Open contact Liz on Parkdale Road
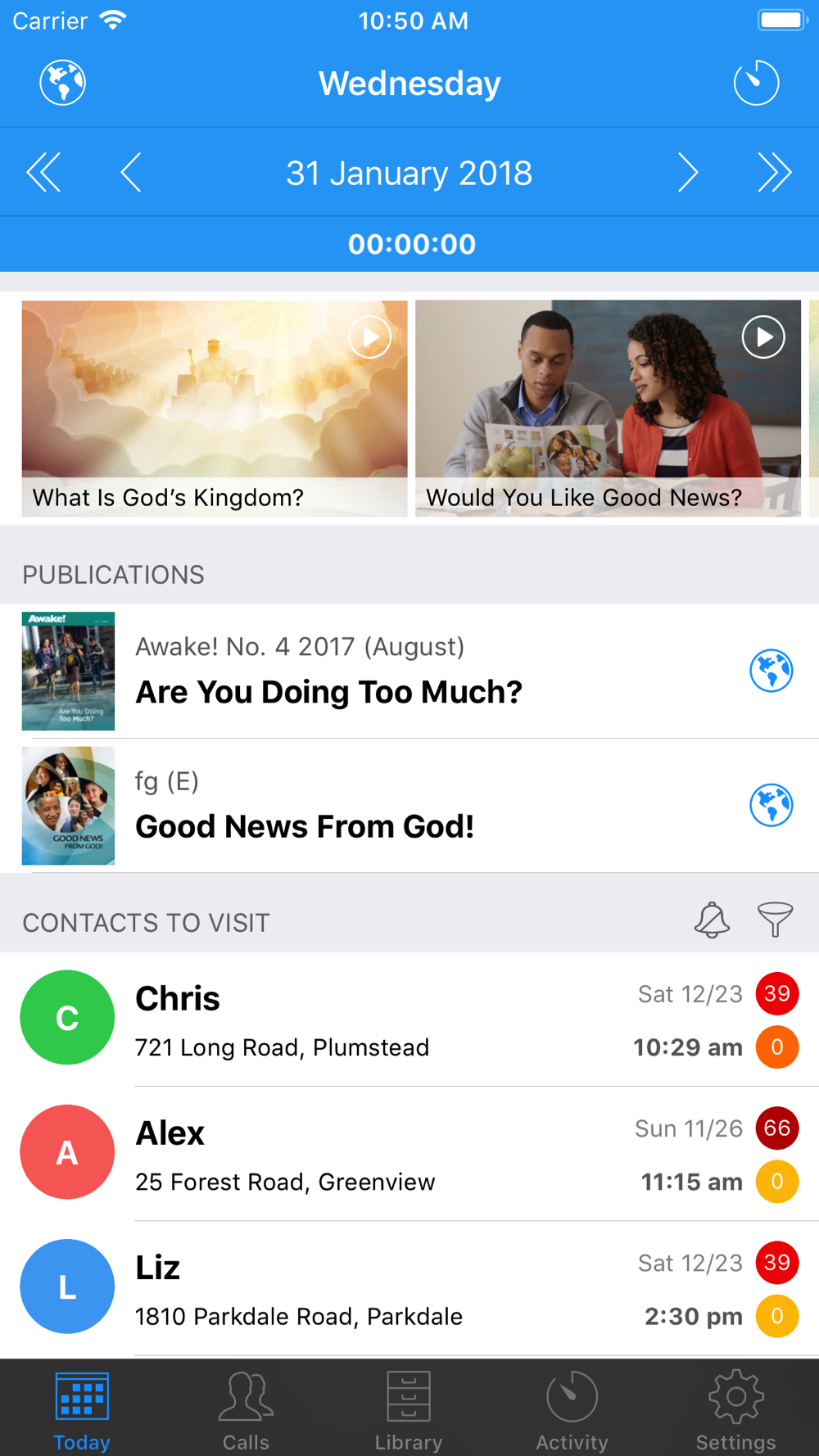The height and width of the screenshot is (1456, 819). click(328, 1287)
